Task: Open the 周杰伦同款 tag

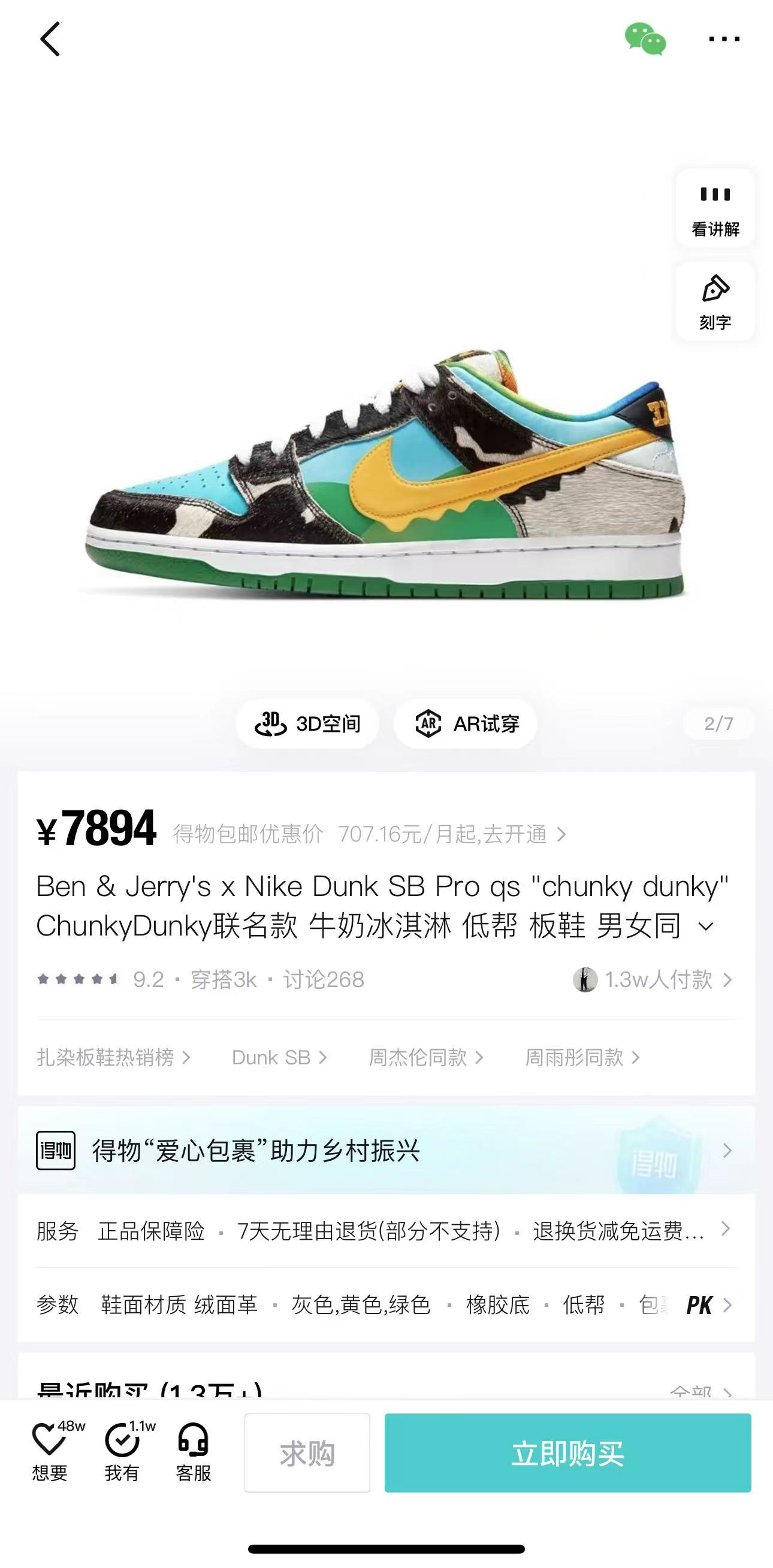Action: click(426, 1057)
